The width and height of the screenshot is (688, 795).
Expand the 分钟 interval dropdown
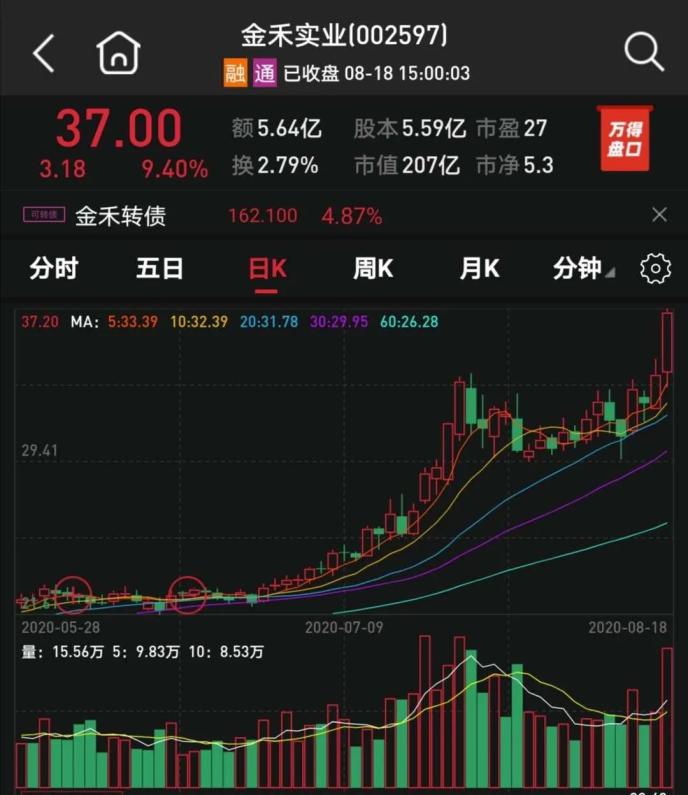(x=584, y=268)
